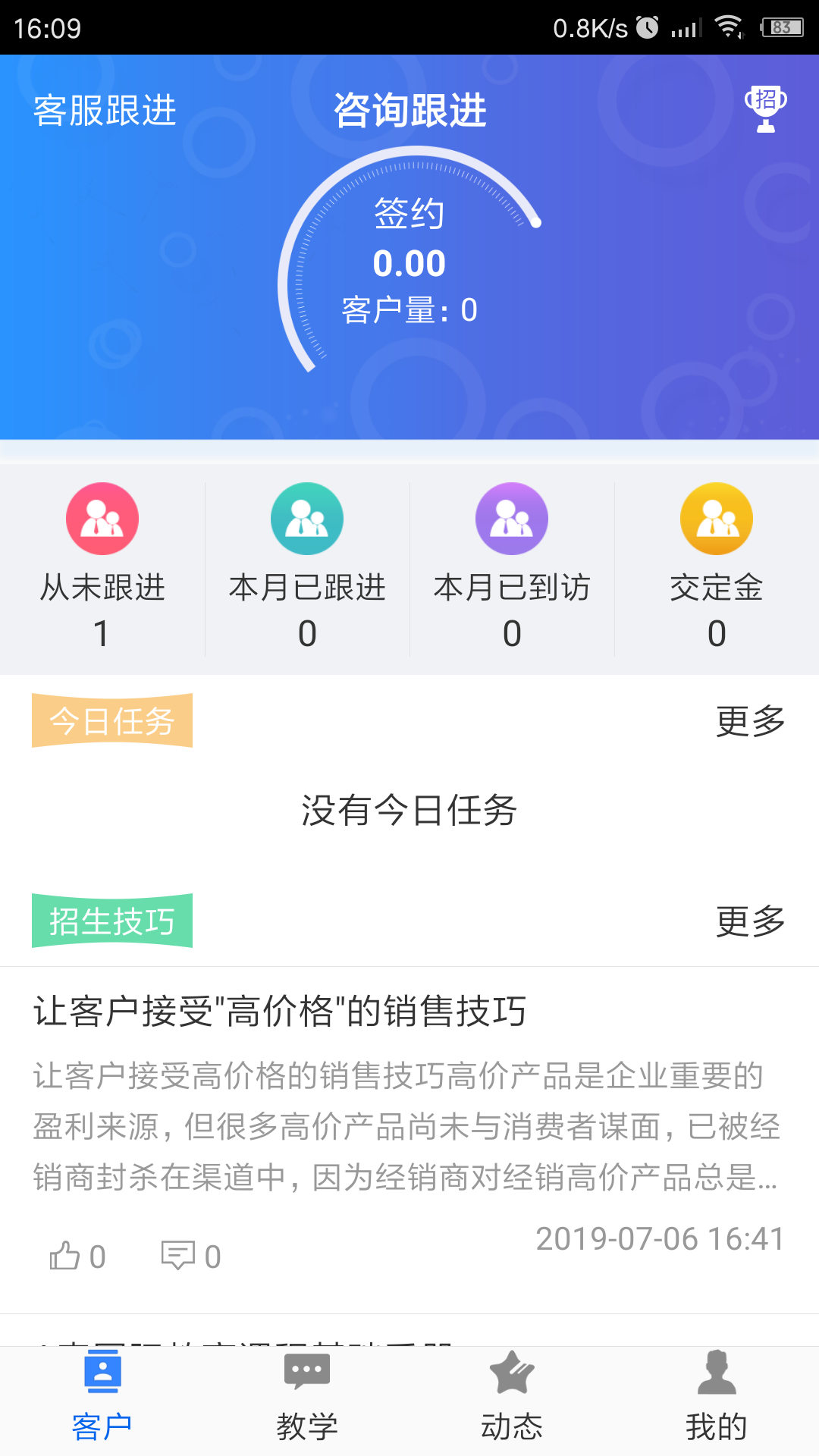Open the 本月已到访 category icon
Screen dimensions: 819x1456
pyautogui.click(x=512, y=518)
